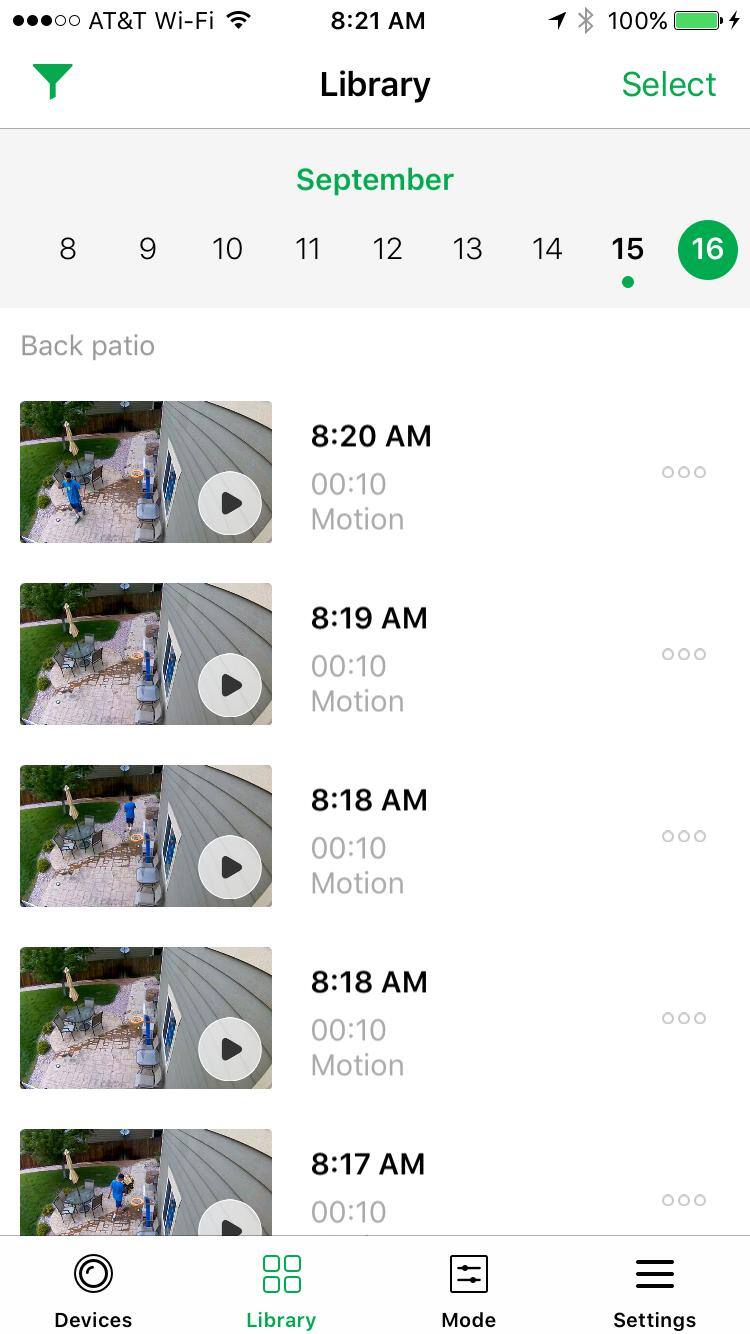Open the Settings tab
Image resolution: width=750 pixels, height=1334 pixels.
(x=655, y=1290)
